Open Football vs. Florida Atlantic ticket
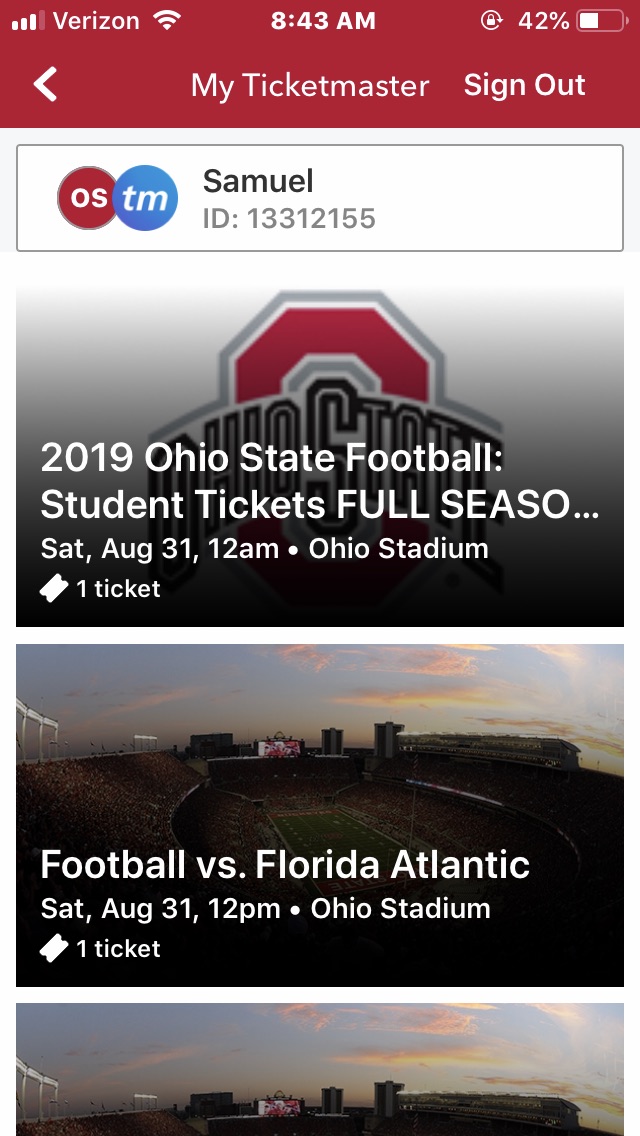This screenshot has height=1136, width=640. click(320, 815)
